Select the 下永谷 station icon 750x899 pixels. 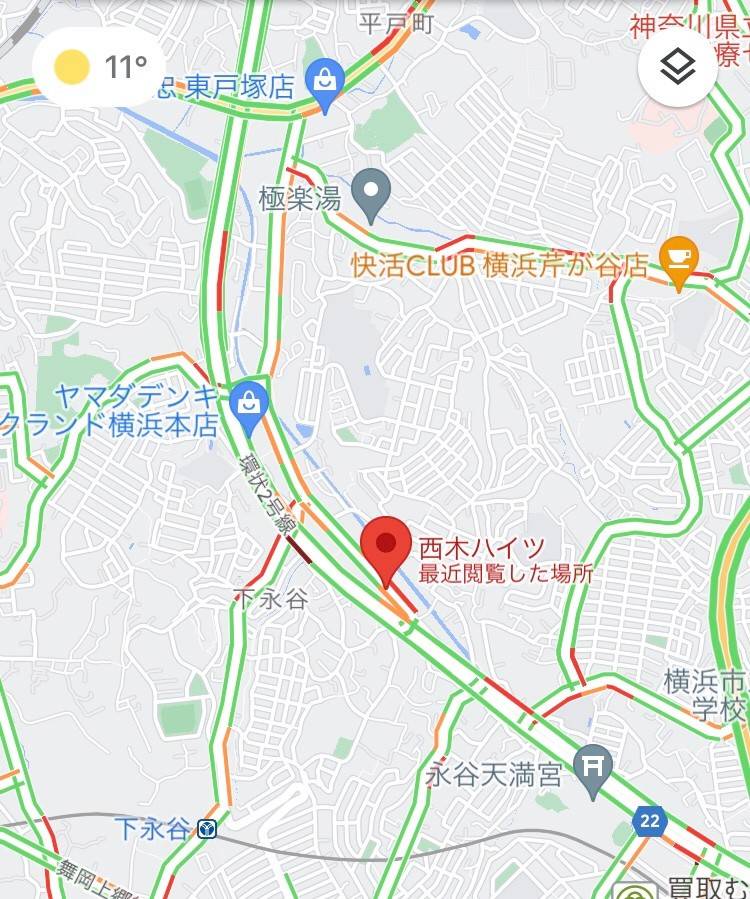click(x=206, y=801)
